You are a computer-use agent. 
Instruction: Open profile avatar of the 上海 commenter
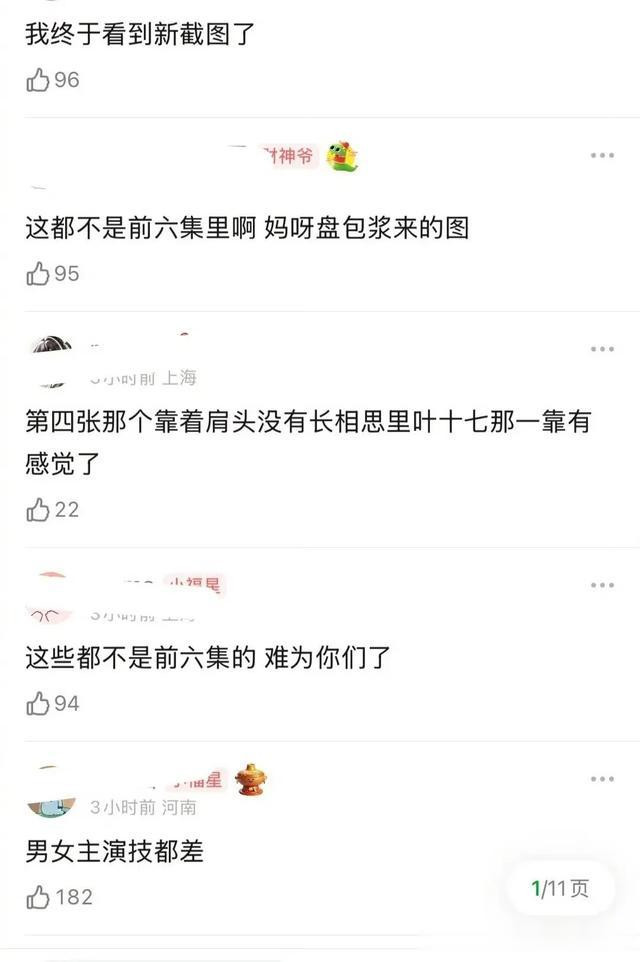50,362
